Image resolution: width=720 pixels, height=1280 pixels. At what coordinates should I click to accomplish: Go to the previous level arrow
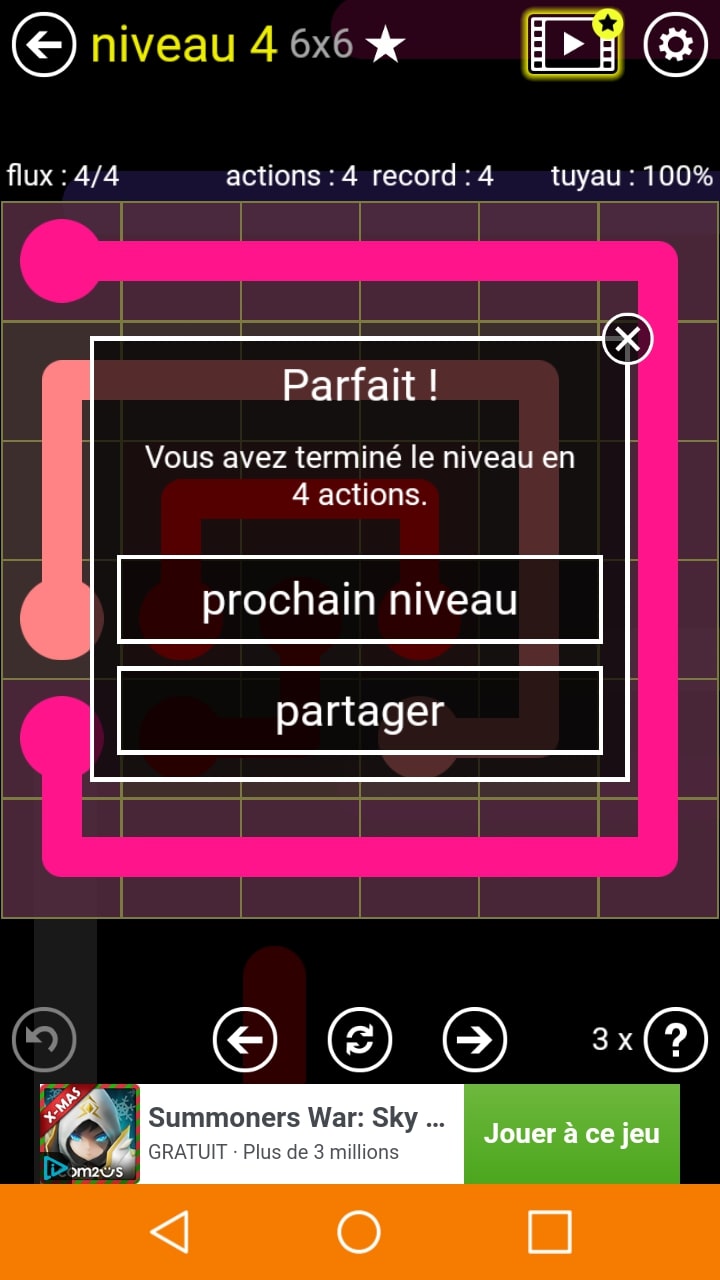pyautogui.click(x=245, y=1040)
